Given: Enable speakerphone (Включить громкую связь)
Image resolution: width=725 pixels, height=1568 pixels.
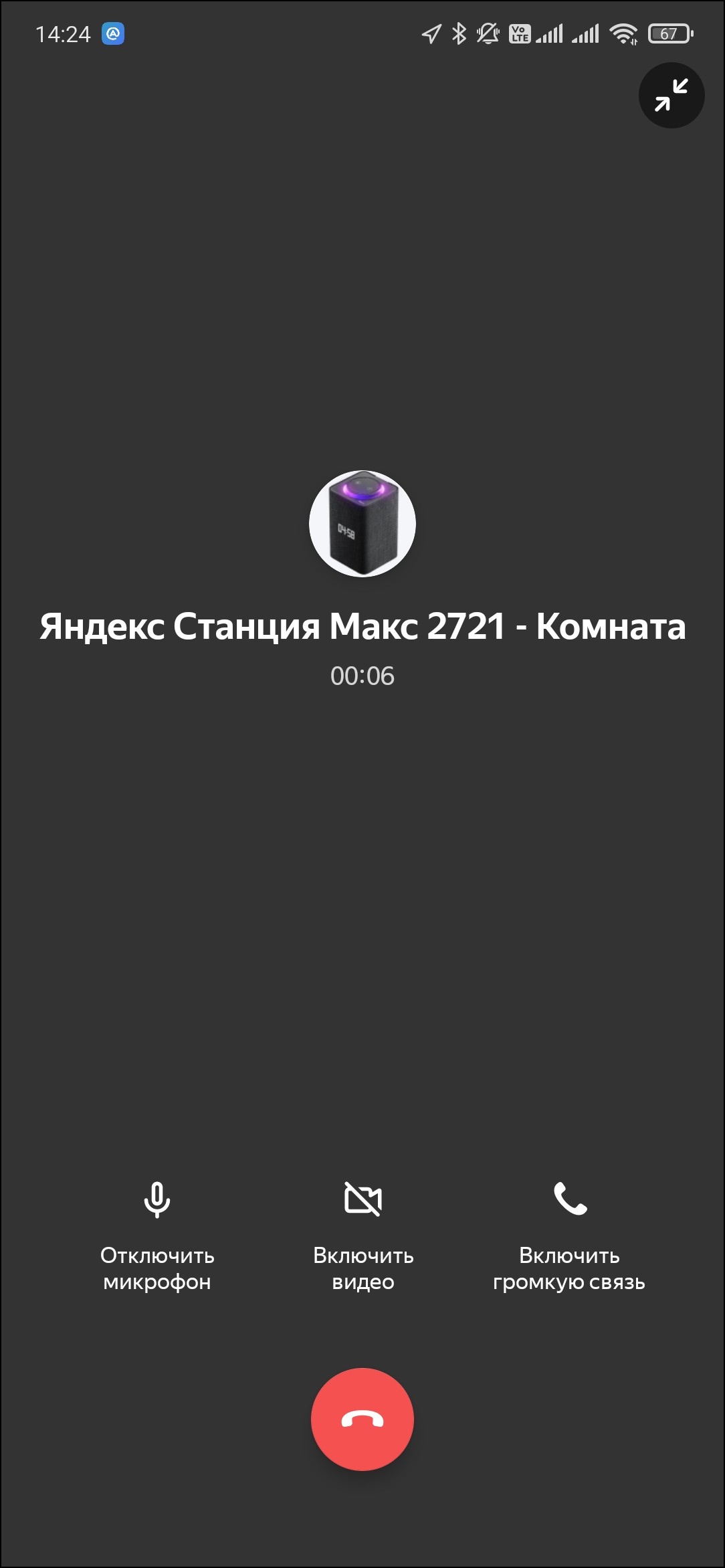Looking at the screenshot, I should tap(570, 1200).
